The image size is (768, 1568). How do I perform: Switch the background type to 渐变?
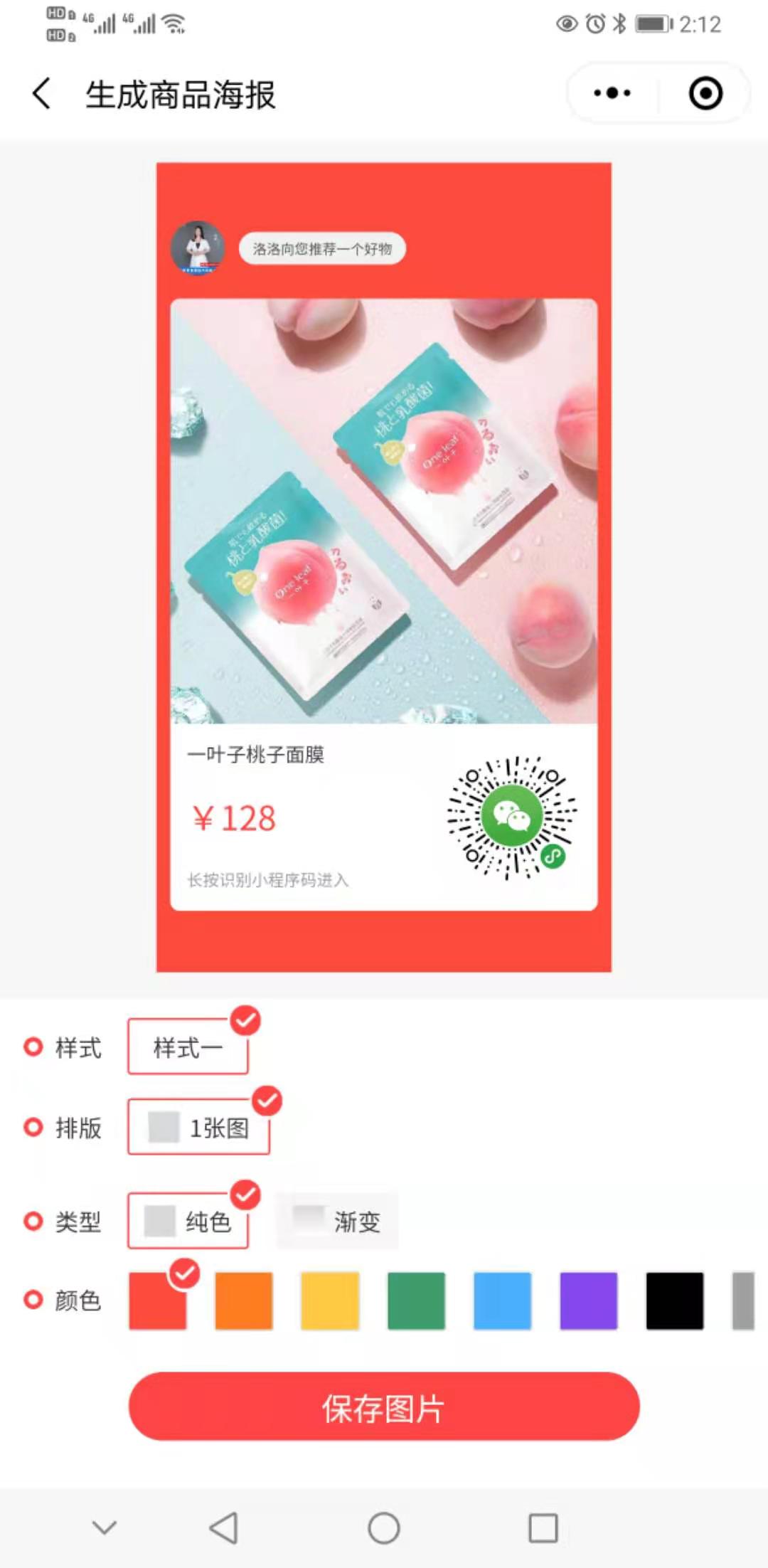tap(337, 1222)
